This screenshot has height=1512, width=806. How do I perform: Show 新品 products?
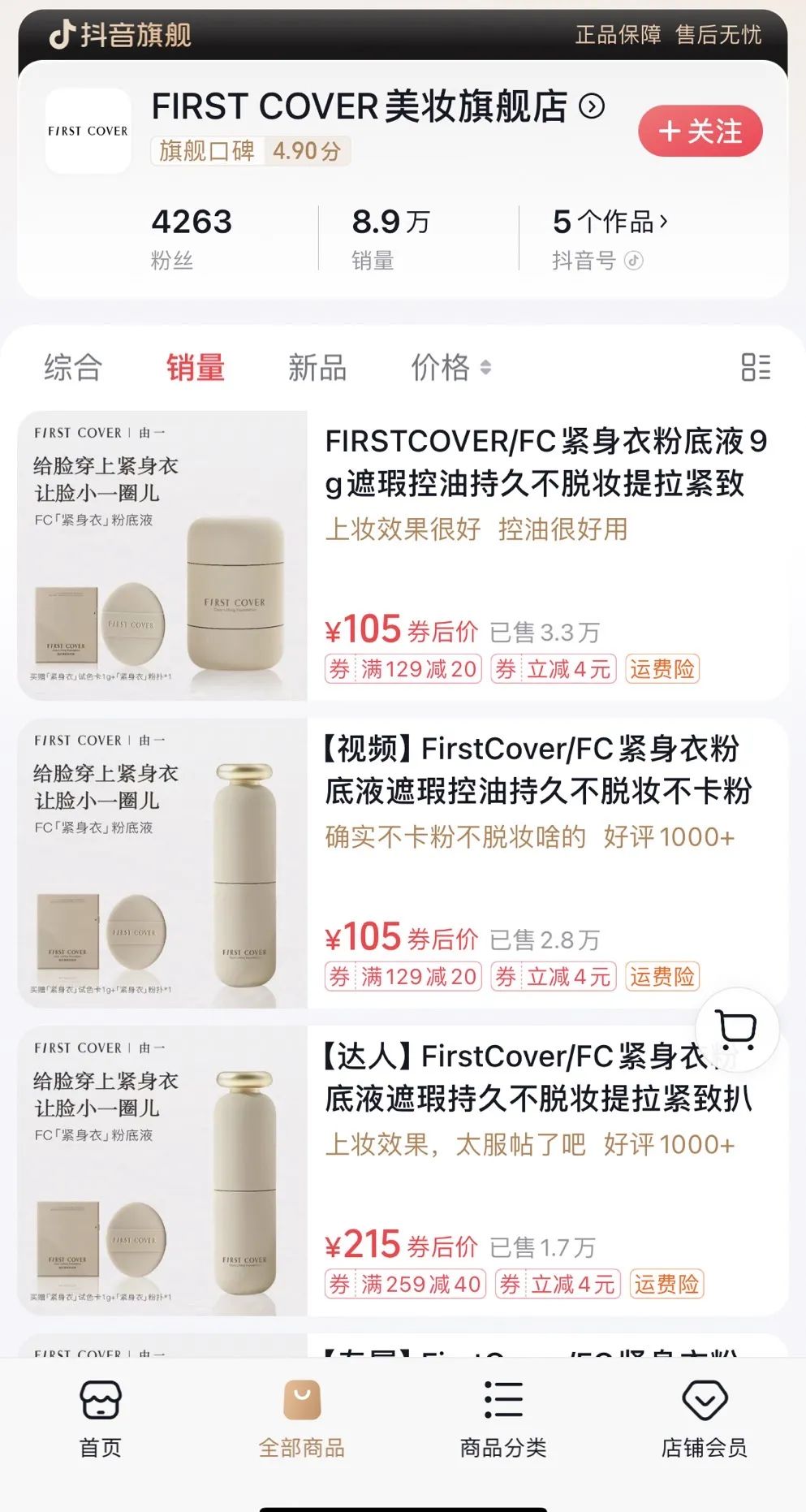pyautogui.click(x=317, y=367)
